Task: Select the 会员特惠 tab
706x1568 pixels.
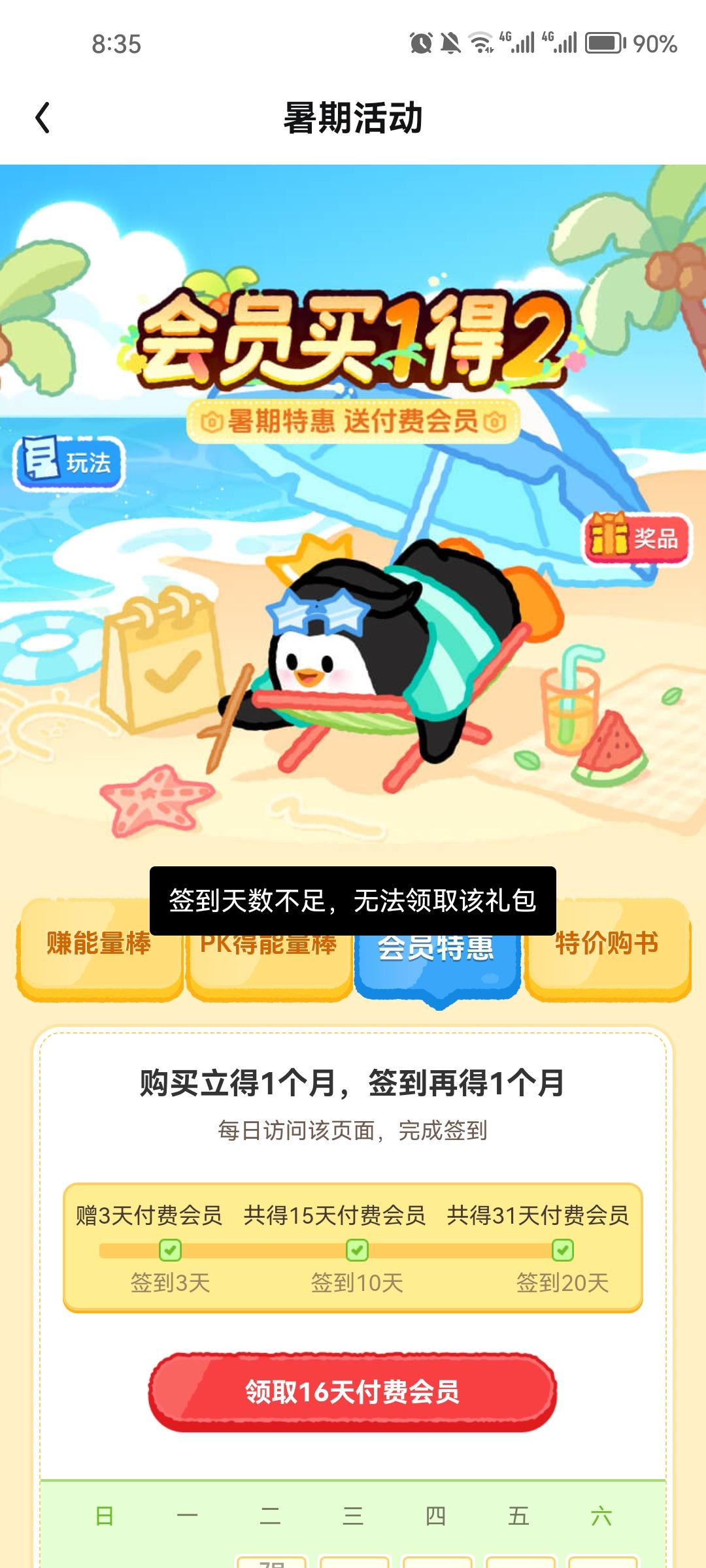Action: click(437, 951)
